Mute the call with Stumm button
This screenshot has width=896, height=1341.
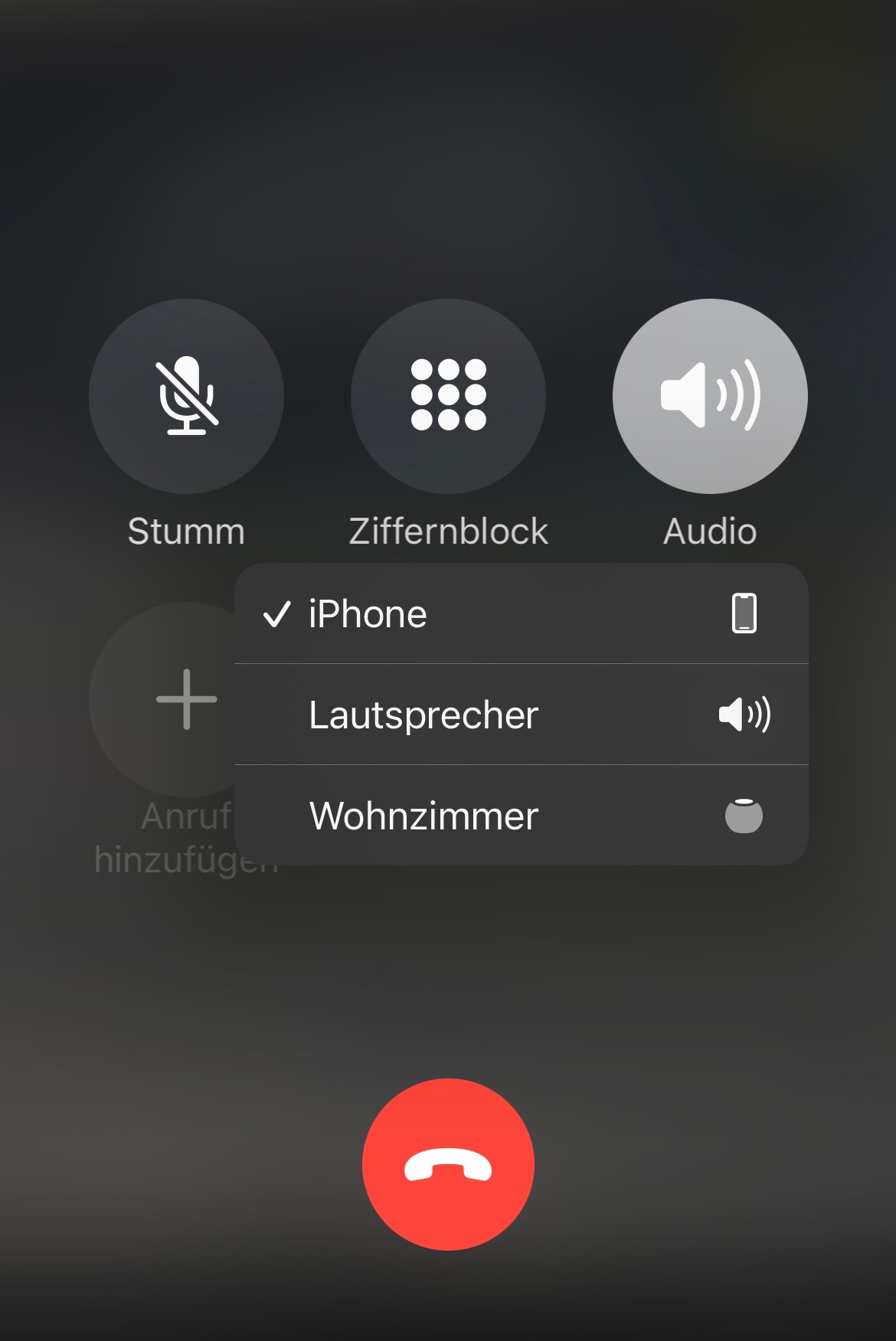click(x=186, y=396)
